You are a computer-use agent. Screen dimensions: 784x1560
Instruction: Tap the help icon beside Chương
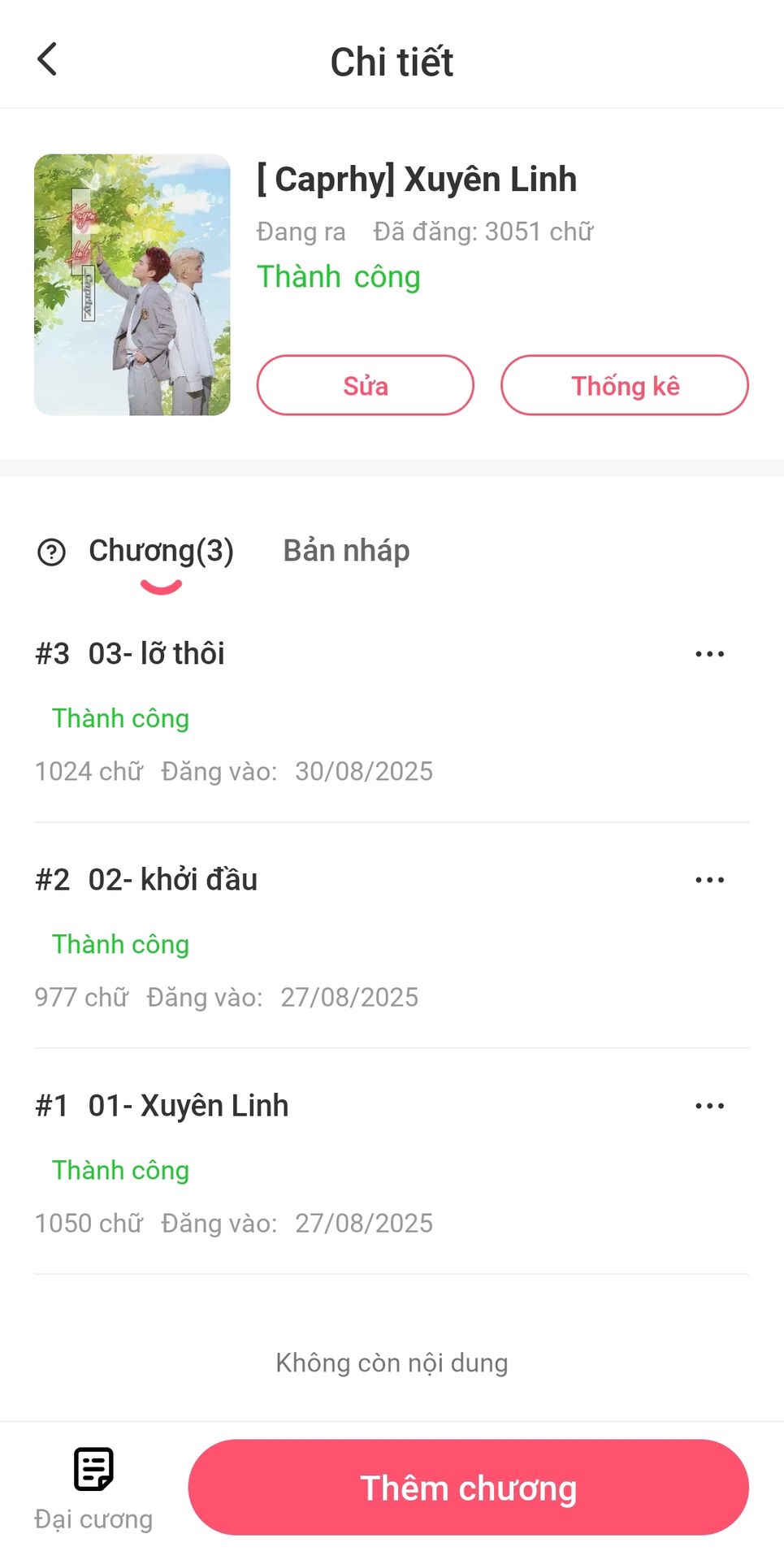click(52, 552)
